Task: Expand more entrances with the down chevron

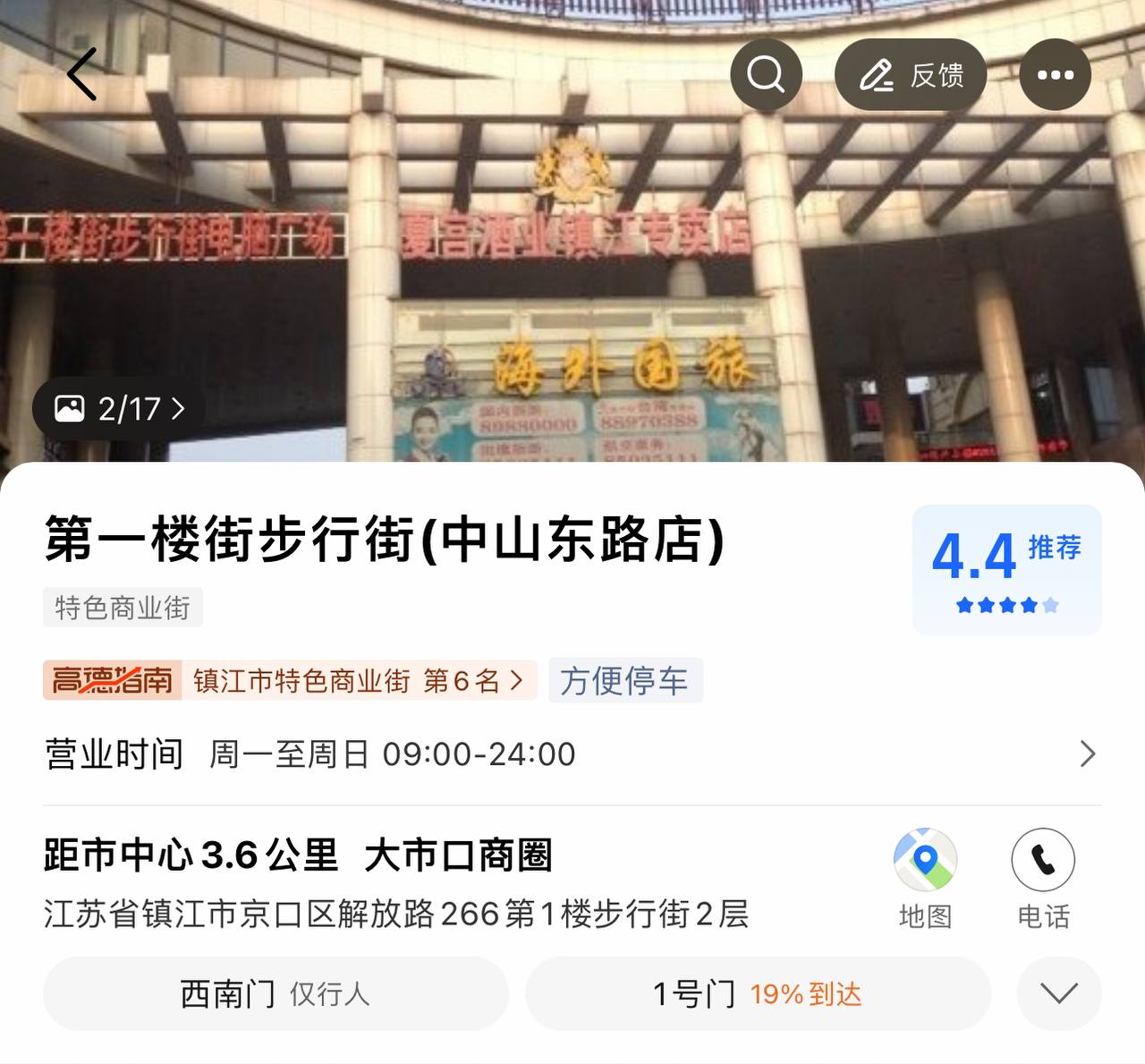Action: click(x=1059, y=993)
